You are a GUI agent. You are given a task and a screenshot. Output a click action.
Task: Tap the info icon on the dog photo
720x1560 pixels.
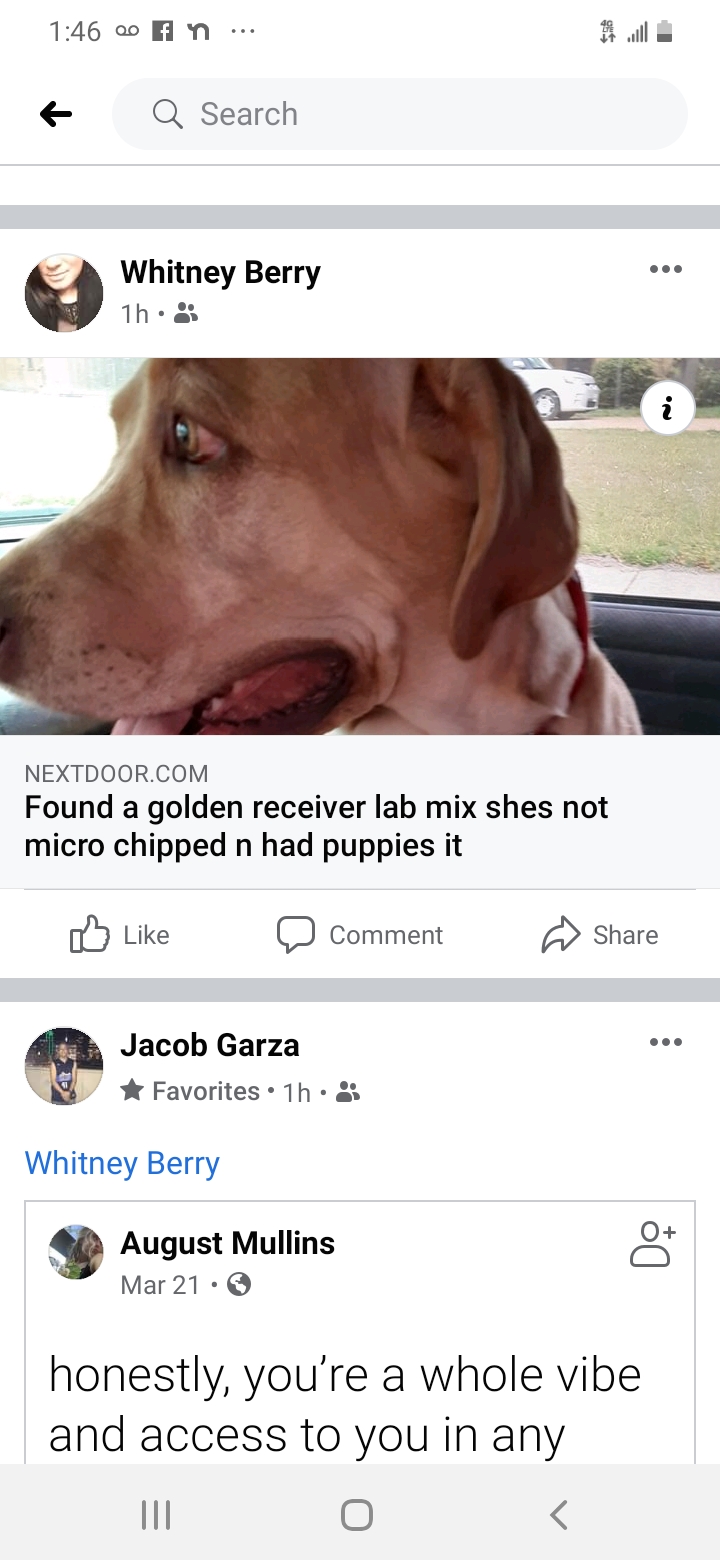tap(667, 408)
